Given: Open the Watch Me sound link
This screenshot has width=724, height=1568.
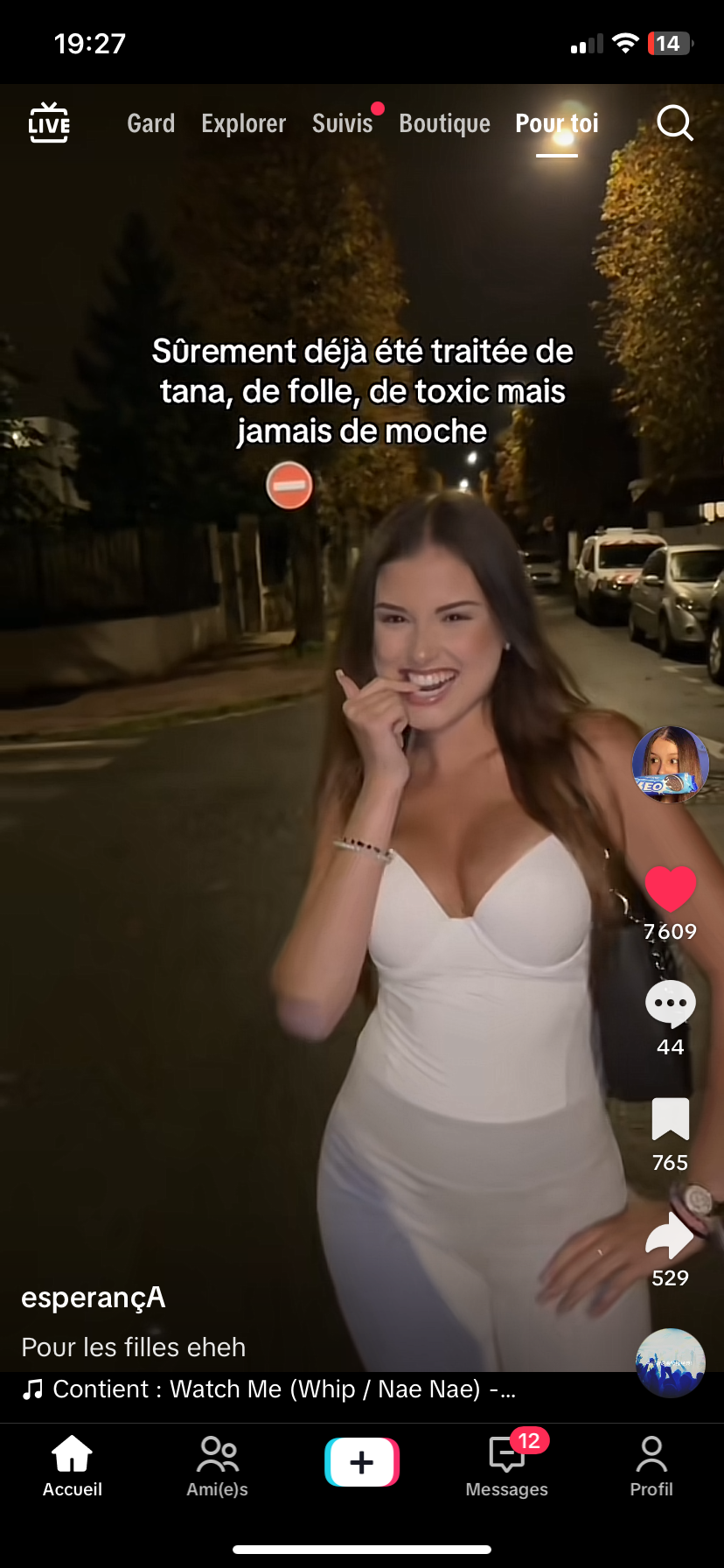Looking at the screenshot, I should 271,1389.
